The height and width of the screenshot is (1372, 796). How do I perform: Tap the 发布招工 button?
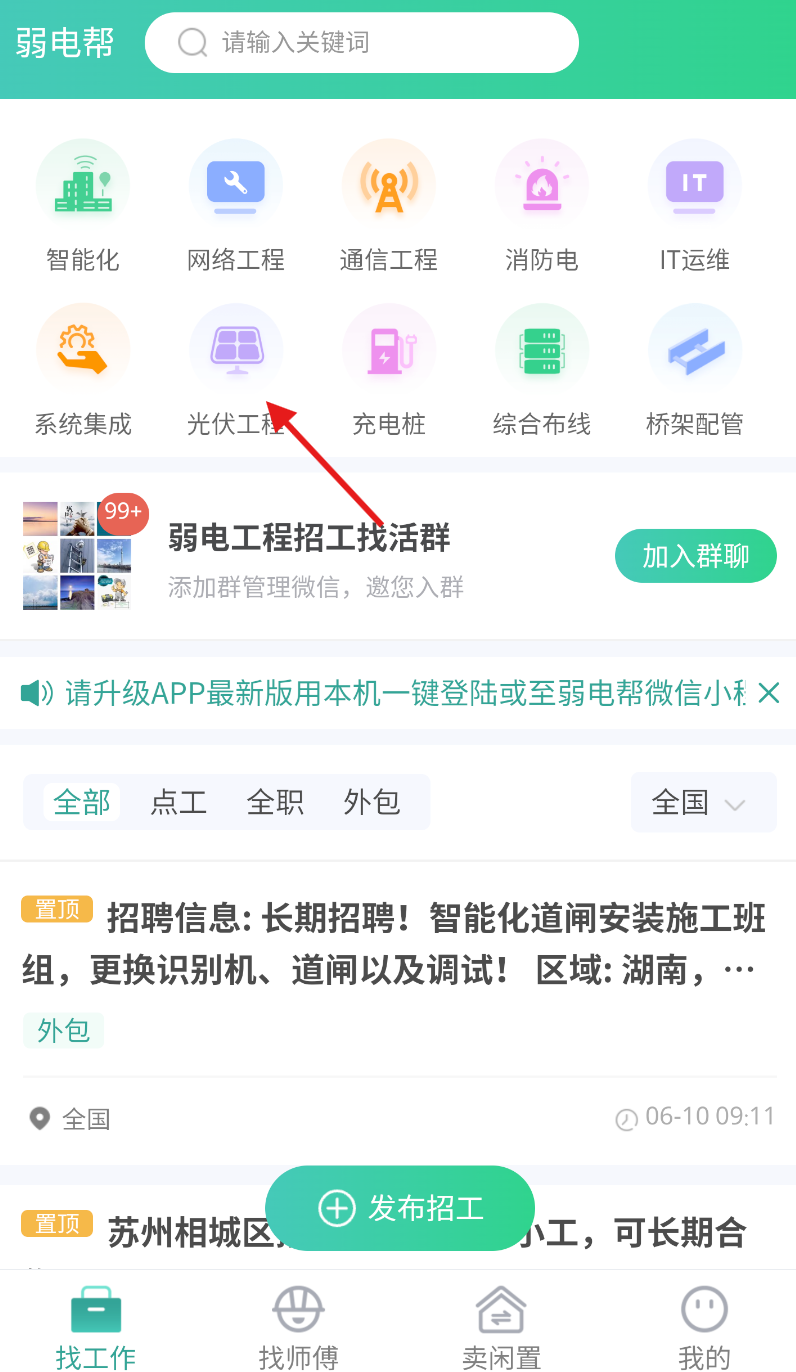[400, 1208]
